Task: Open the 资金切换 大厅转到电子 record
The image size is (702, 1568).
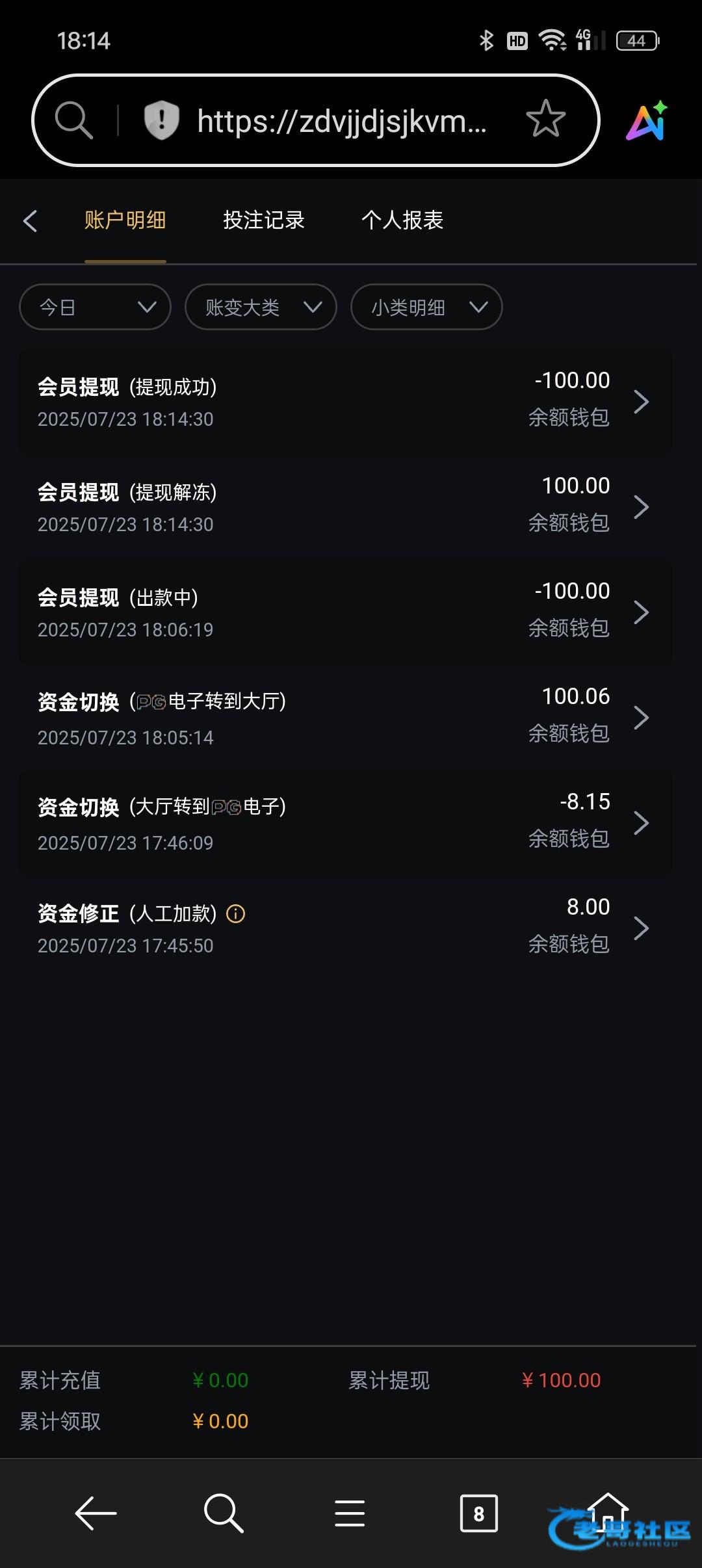Action: click(x=344, y=822)
